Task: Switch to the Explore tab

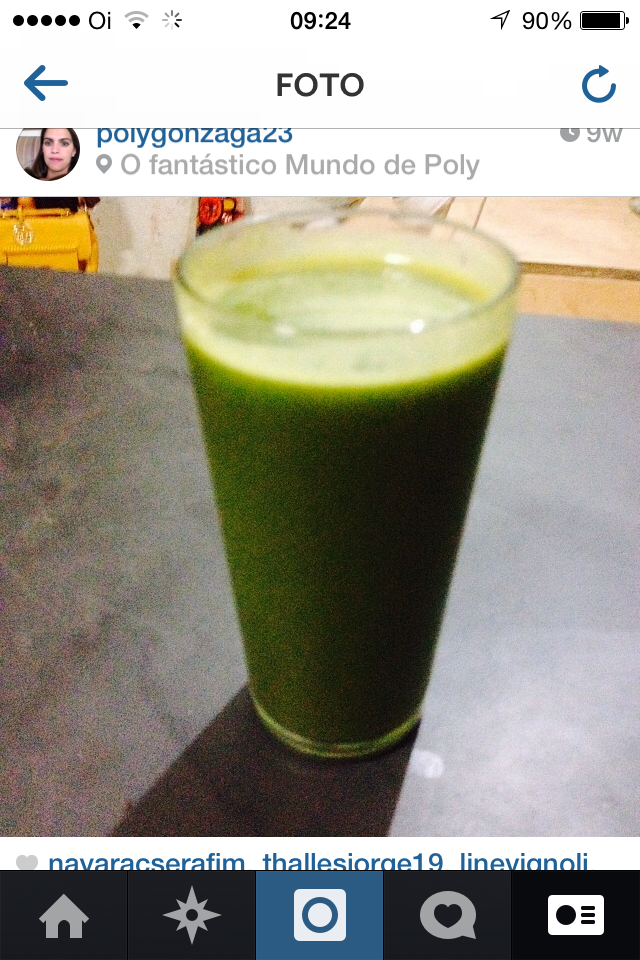Action: 191,916
